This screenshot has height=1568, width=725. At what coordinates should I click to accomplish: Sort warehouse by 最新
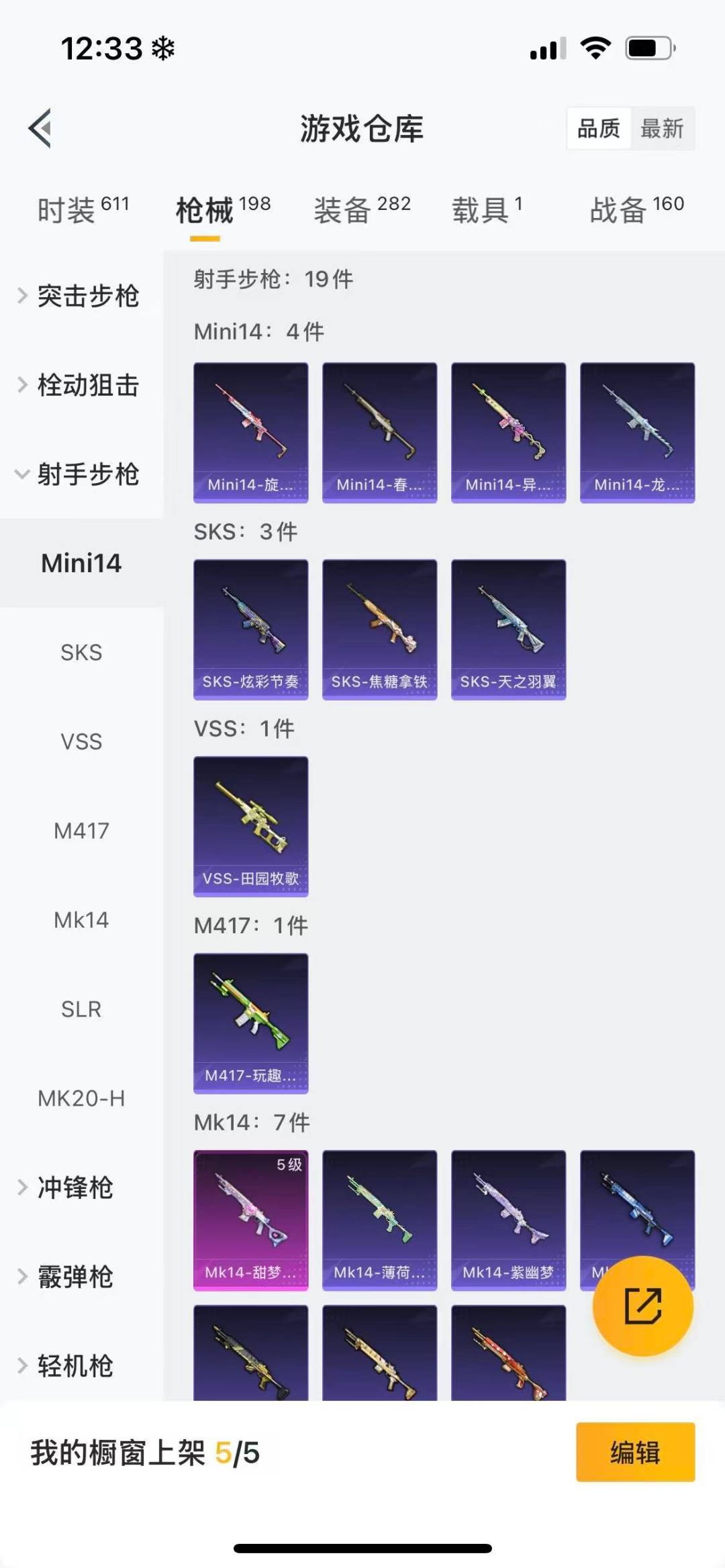[x=662, y=128]
